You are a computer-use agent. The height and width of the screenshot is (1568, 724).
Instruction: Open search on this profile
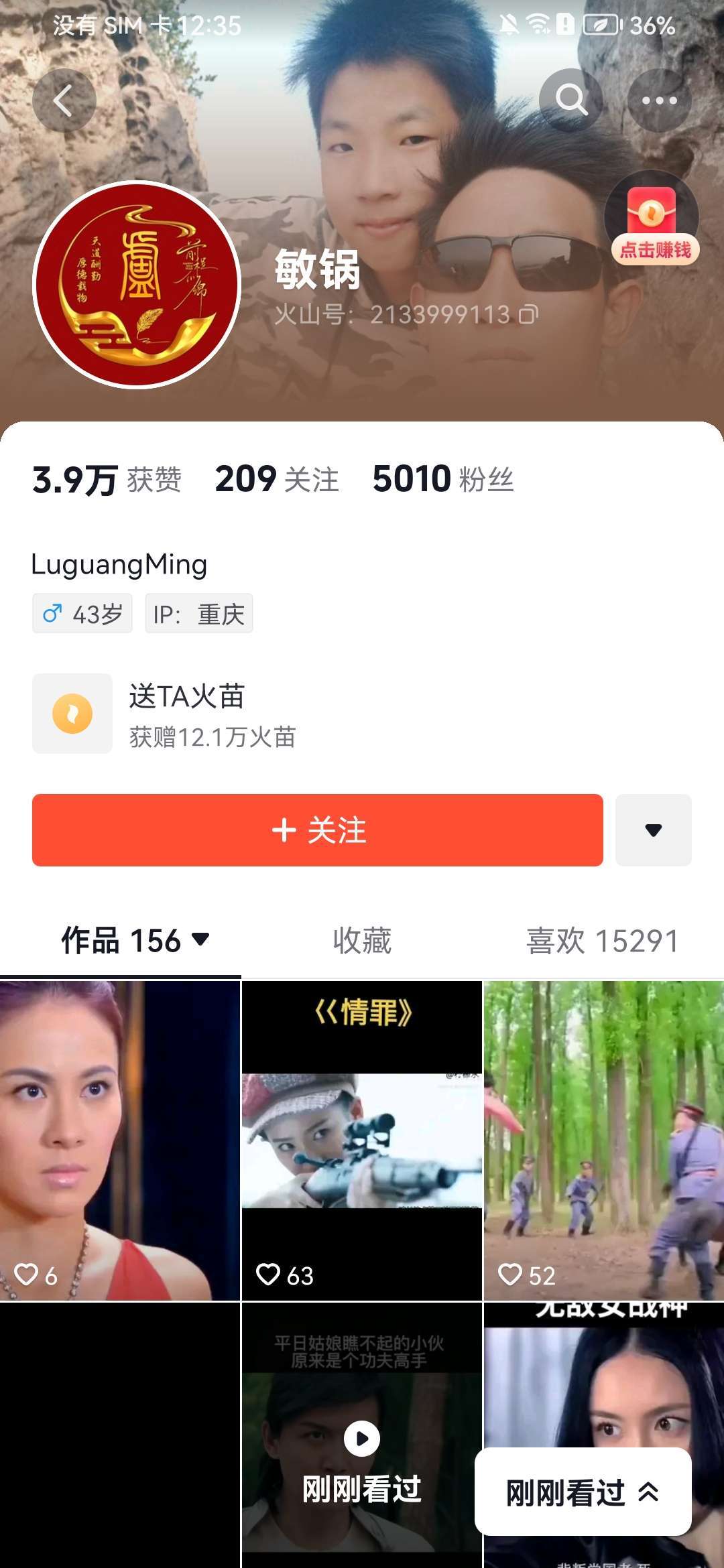coord(571,101)
